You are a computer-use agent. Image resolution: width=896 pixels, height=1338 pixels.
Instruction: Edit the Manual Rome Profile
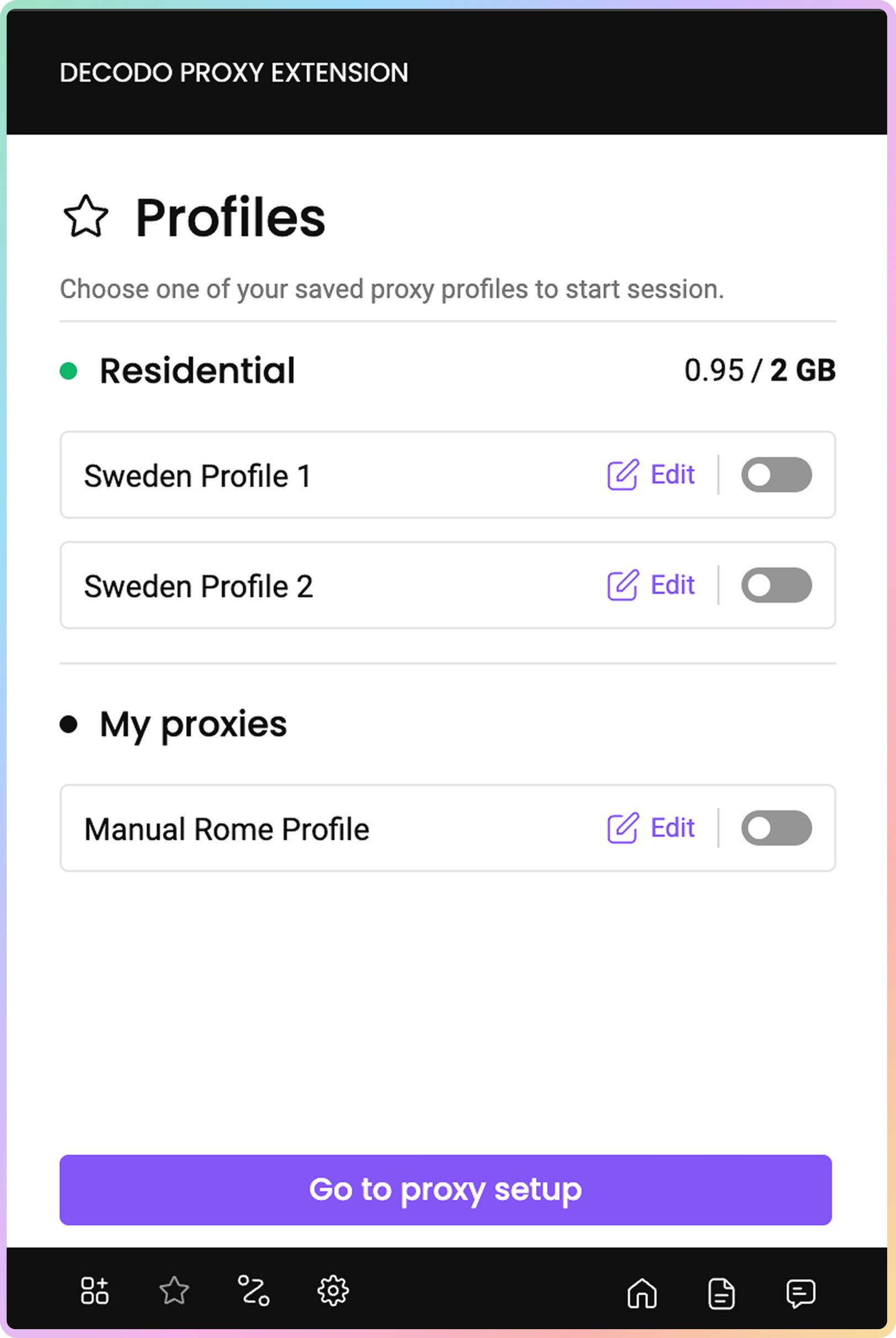651,827
